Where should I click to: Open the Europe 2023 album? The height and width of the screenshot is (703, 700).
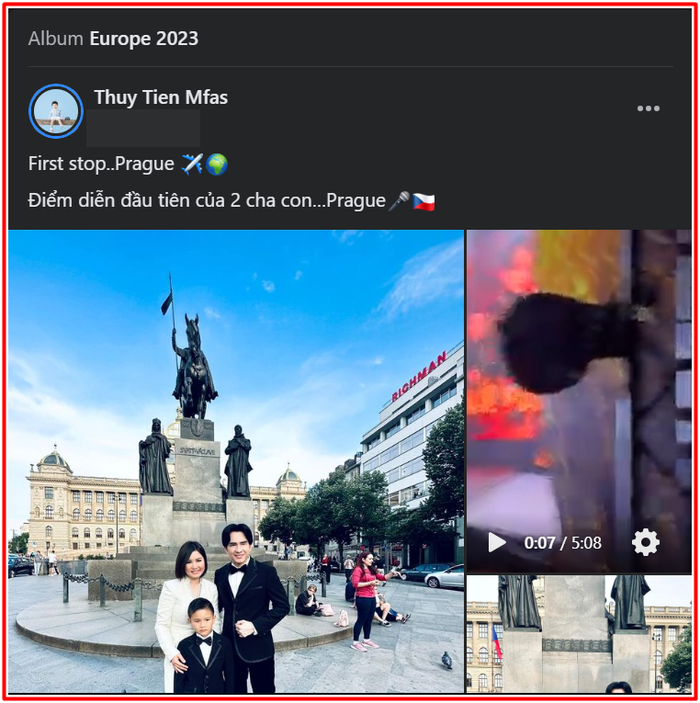coord(144,39)
